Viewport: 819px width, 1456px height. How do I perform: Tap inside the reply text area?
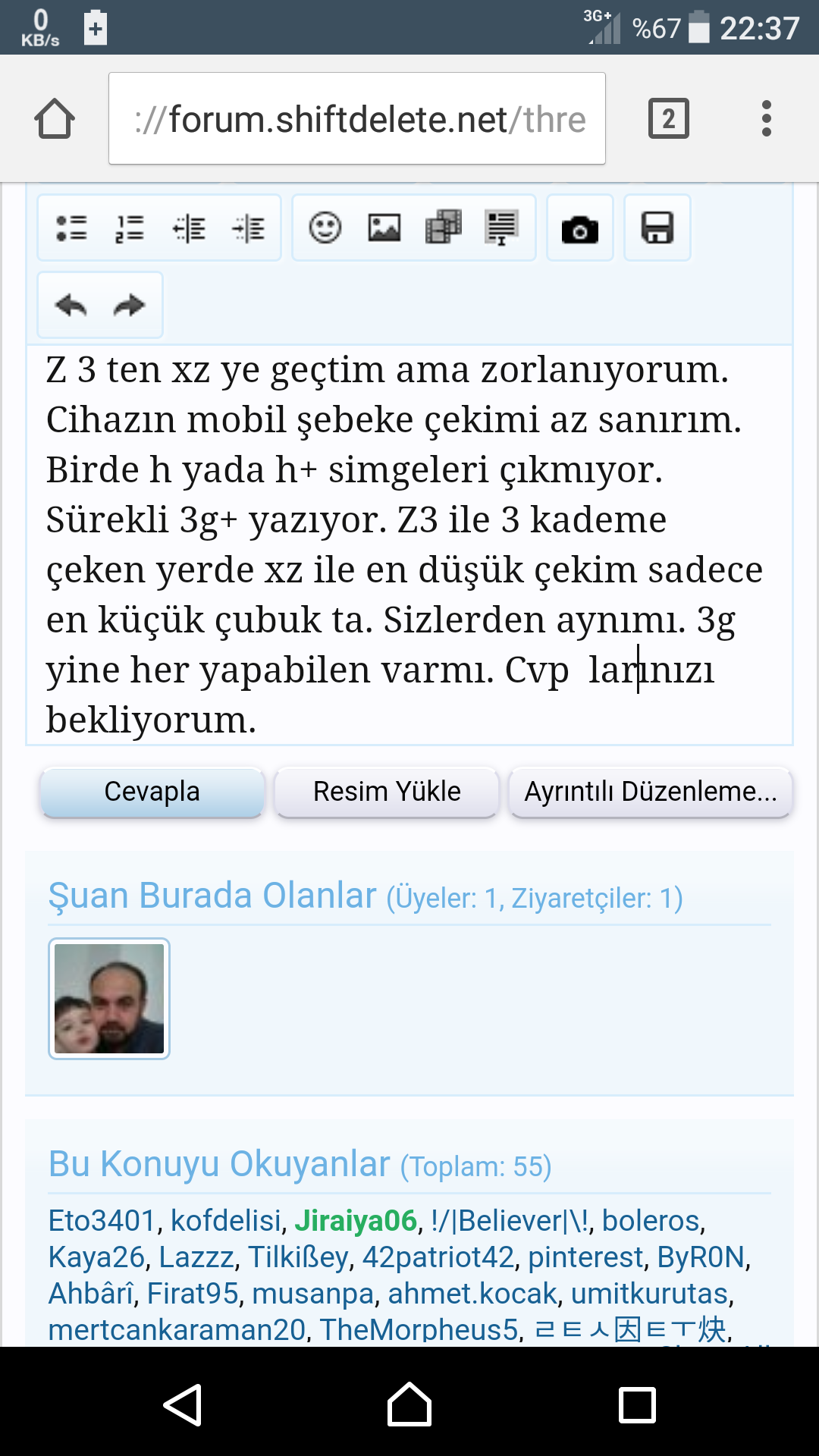pyautogui.click(x=409, y=545)
